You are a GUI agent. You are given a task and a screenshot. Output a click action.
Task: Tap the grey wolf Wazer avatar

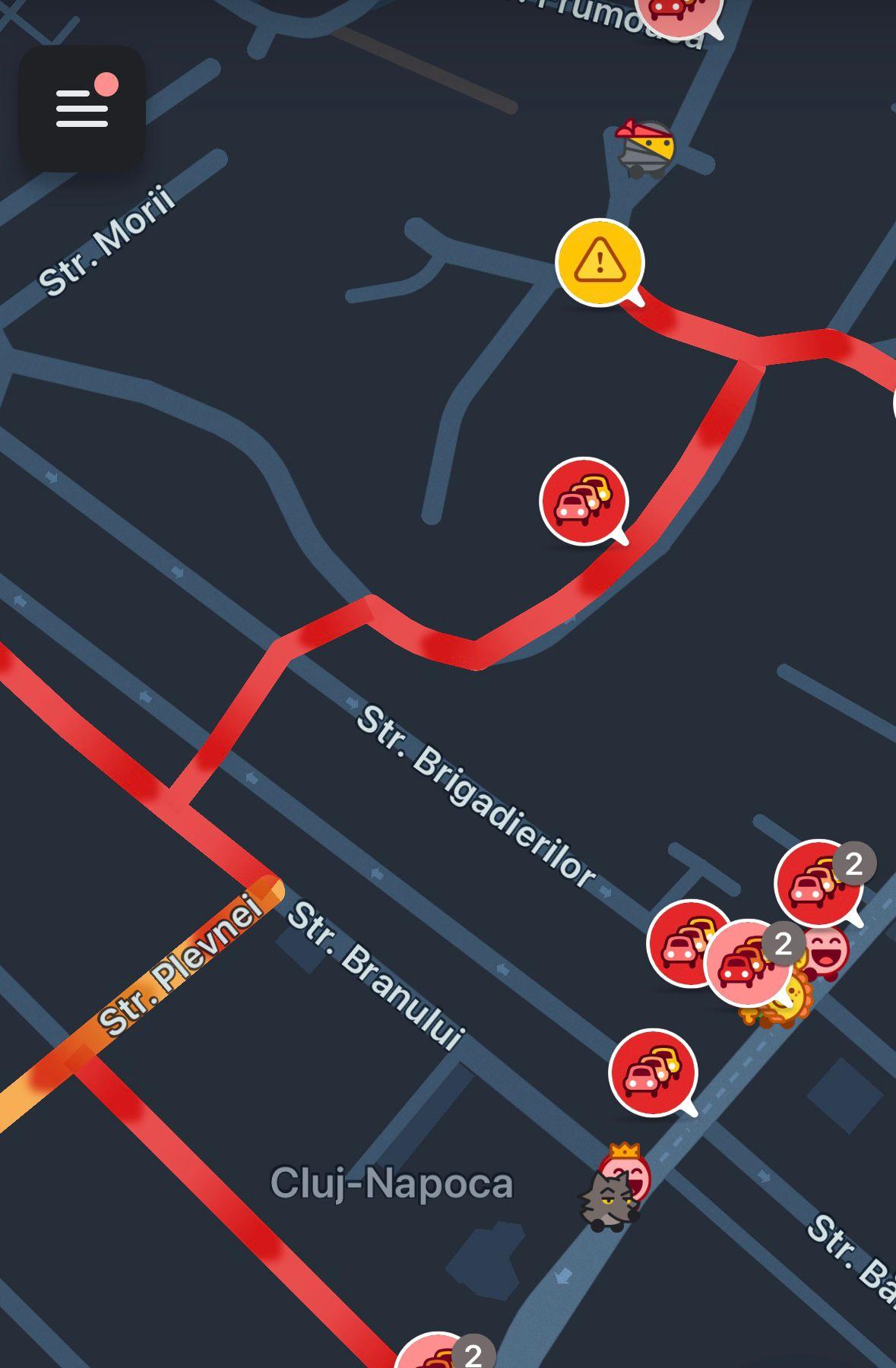click(x=606, y=1201)
